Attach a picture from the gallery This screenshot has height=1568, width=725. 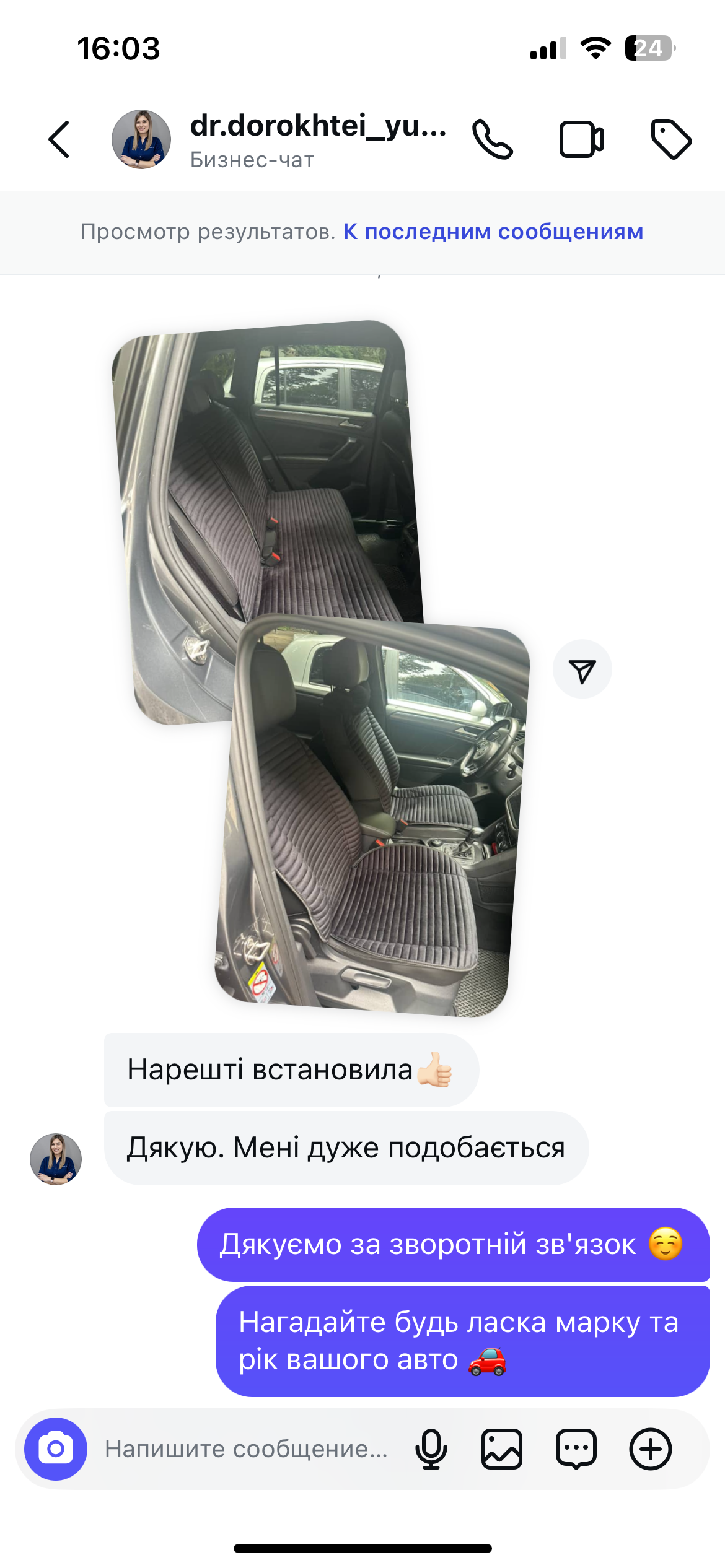click(502, 1449)
